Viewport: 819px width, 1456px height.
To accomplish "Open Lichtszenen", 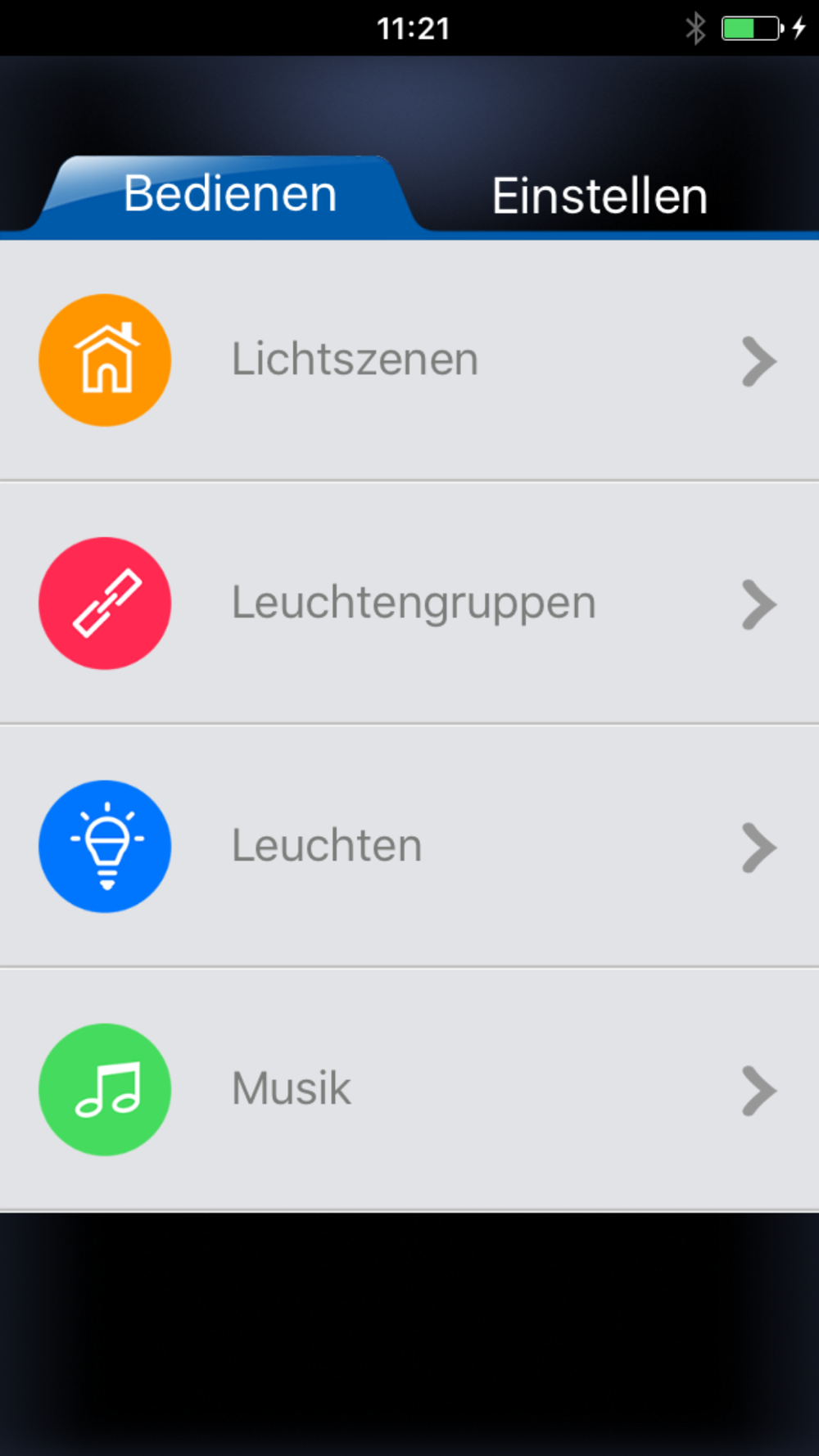I will tap(409, 360).
